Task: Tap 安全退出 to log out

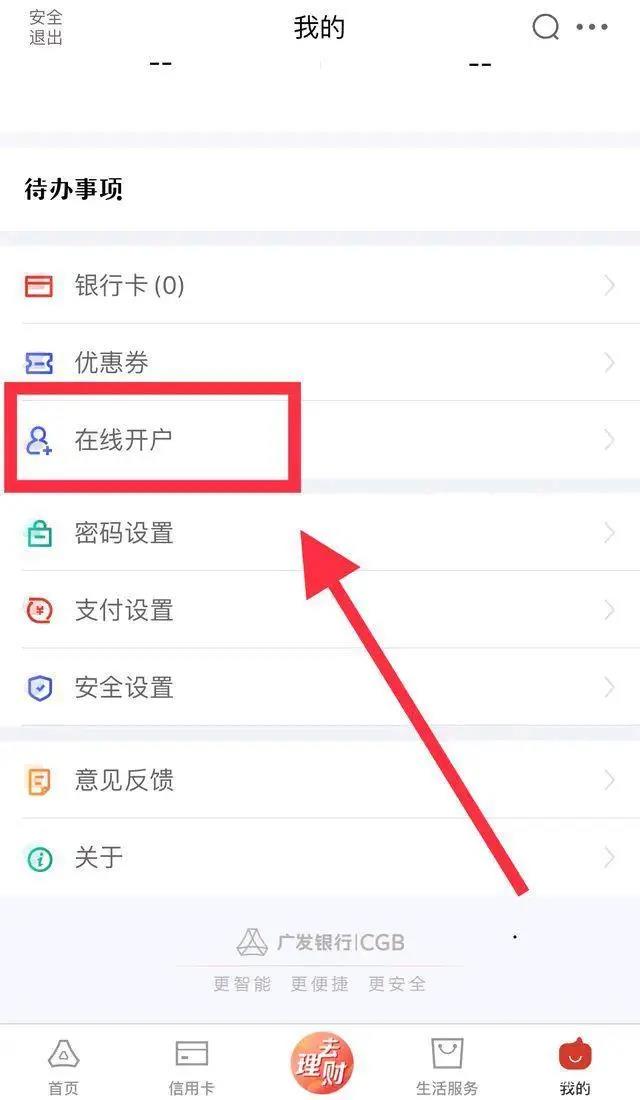Action: click(x=45, y=28)
